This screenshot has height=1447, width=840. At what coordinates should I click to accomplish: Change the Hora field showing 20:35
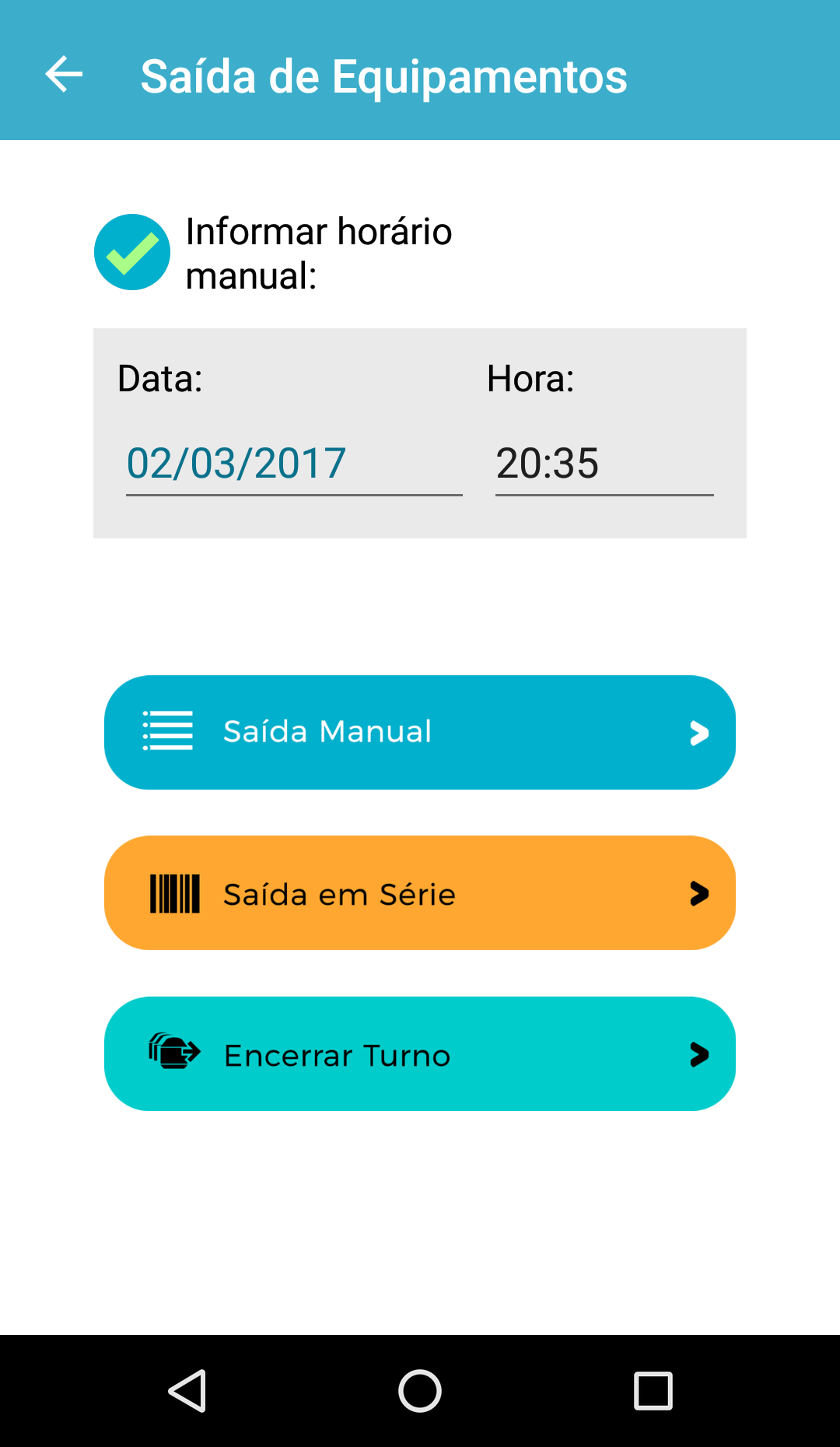[x=604, y=464]
